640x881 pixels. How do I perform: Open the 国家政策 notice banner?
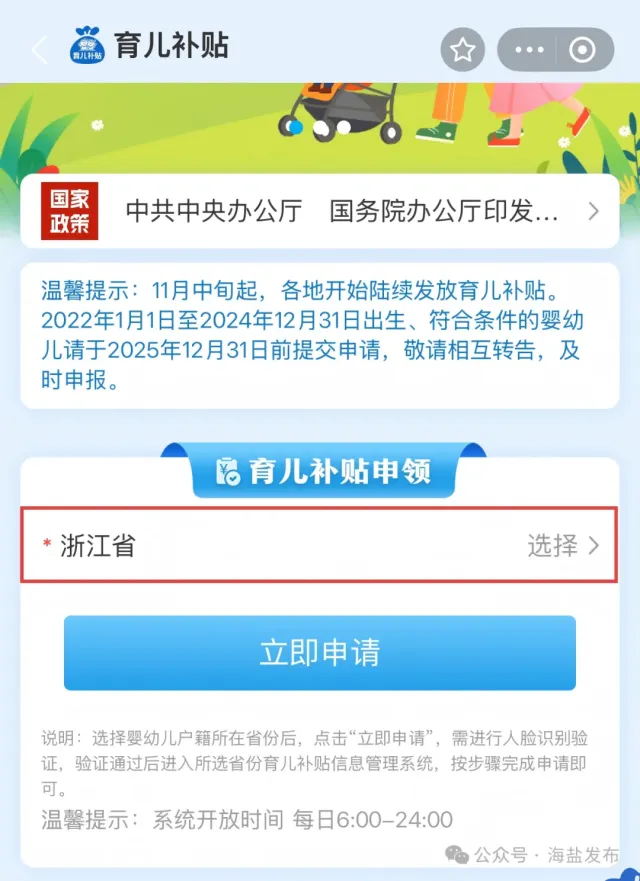320,211
